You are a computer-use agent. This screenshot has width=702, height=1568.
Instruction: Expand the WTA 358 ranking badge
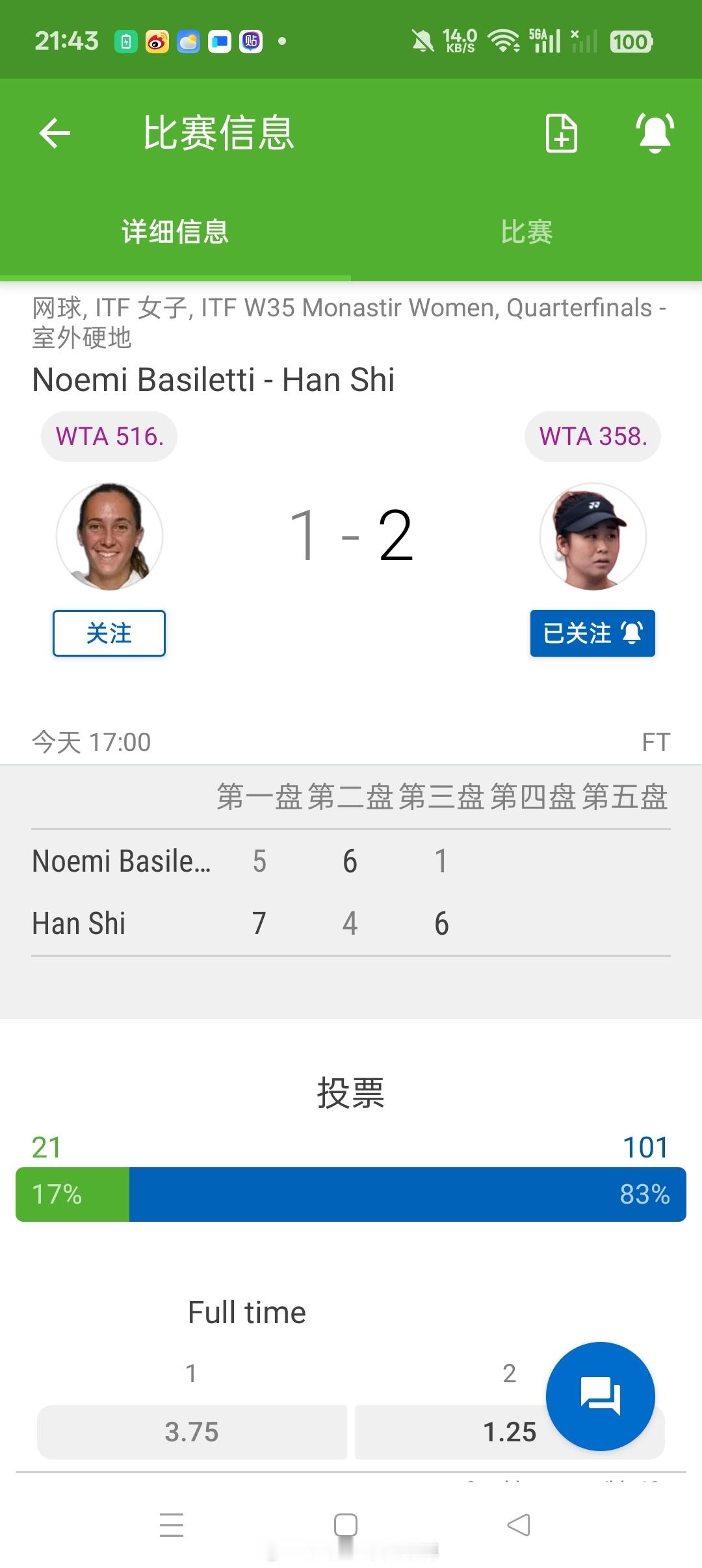[592, 436]
